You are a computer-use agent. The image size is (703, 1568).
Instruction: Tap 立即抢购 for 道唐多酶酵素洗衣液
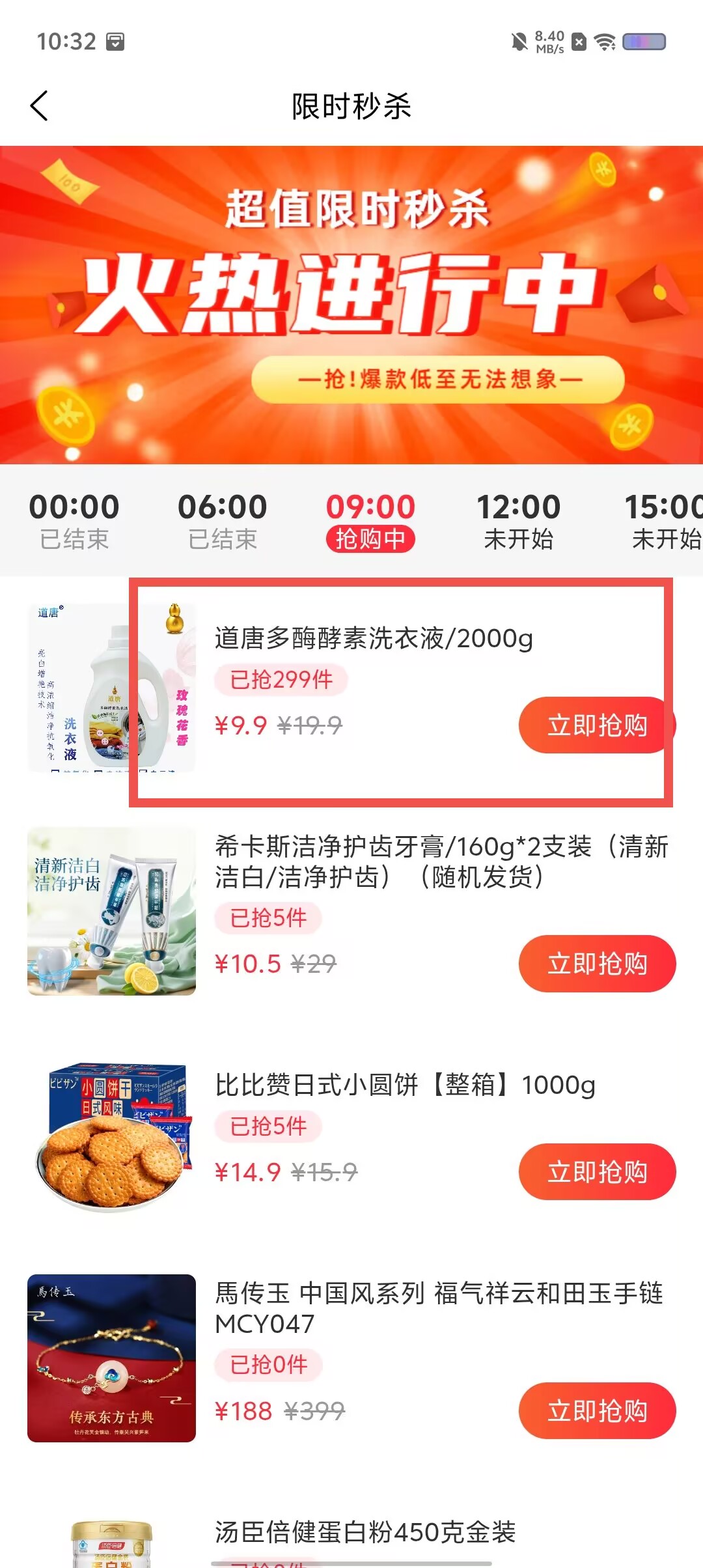[597, 725]
